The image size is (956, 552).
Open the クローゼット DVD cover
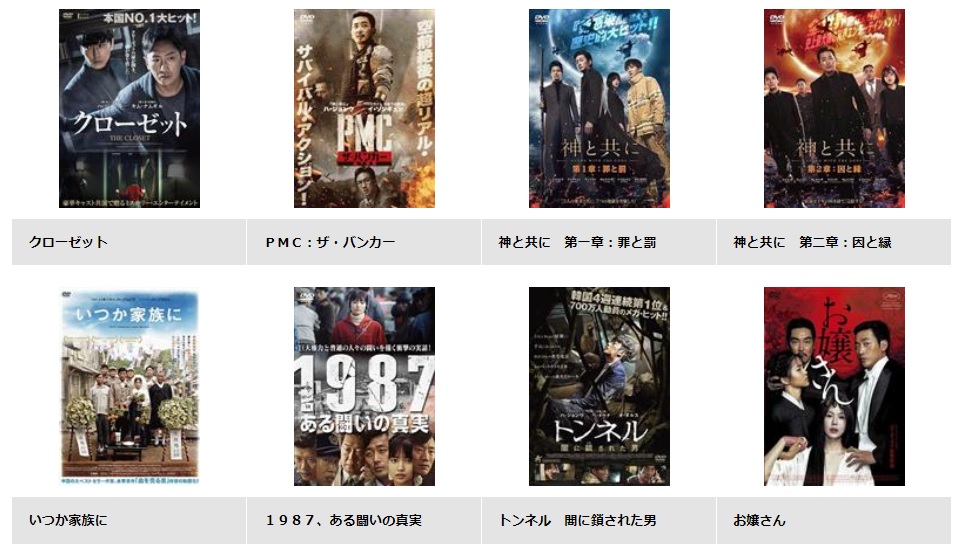coord(129,108)
